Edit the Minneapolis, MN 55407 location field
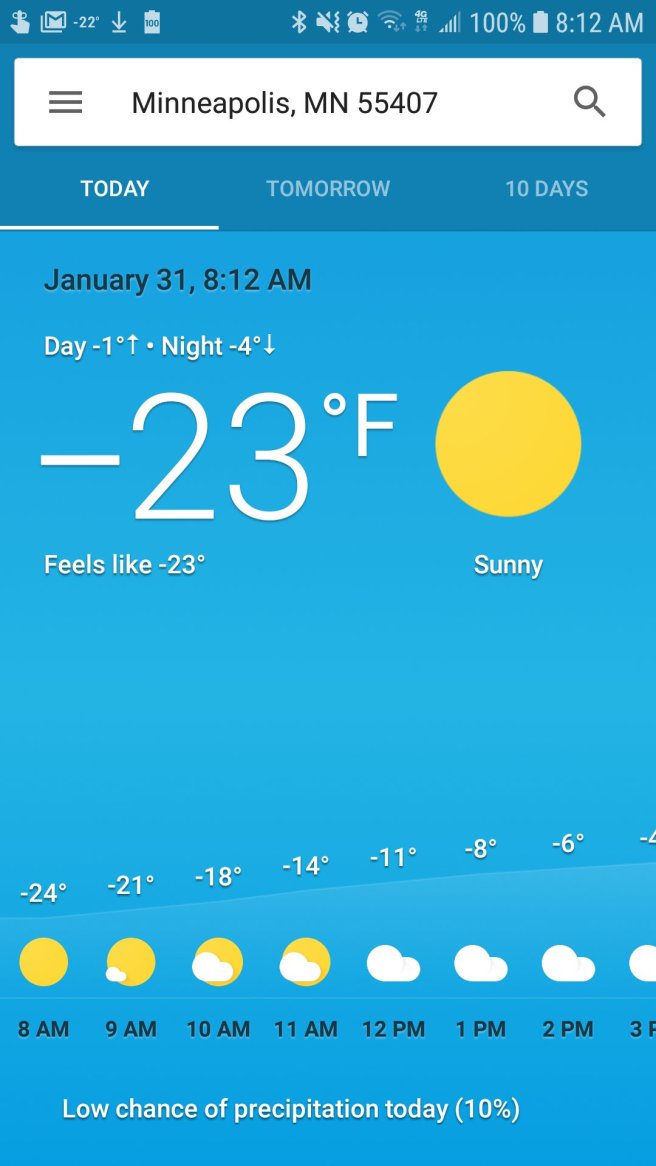 coord(285,102)
